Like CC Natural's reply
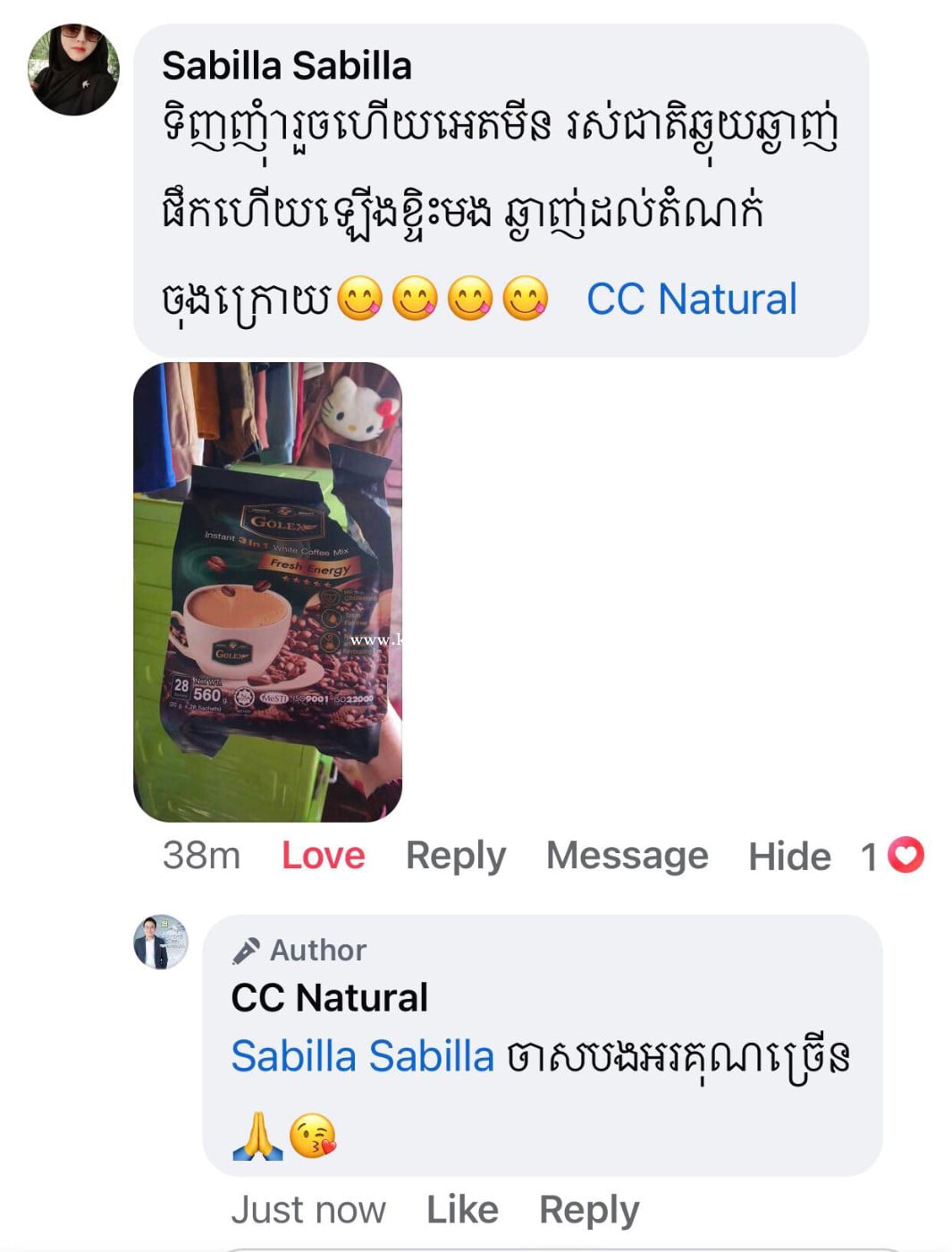The height and width of the screenshot is (1252, 952). [461, 1209]
